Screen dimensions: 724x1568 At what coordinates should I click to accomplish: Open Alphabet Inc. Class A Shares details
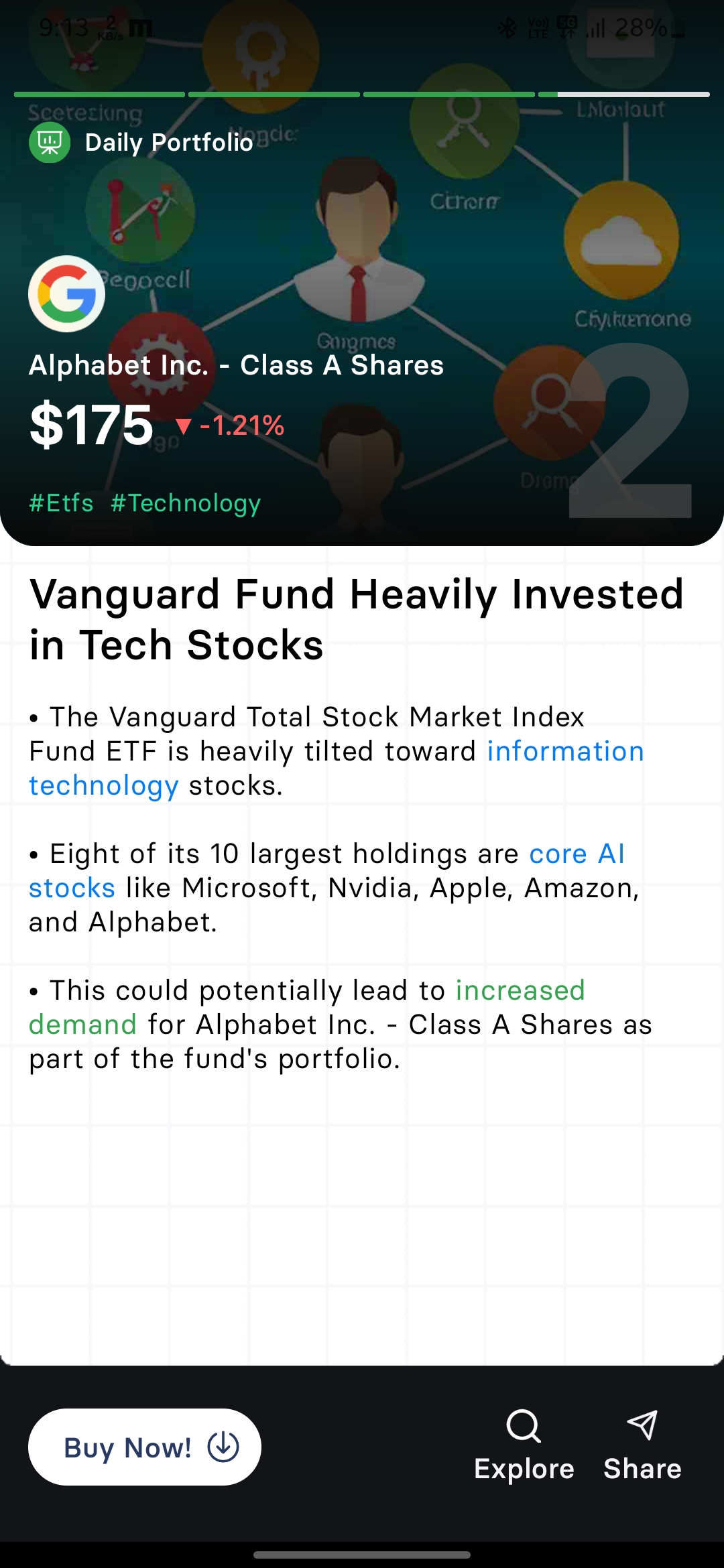tap(236, 365)
